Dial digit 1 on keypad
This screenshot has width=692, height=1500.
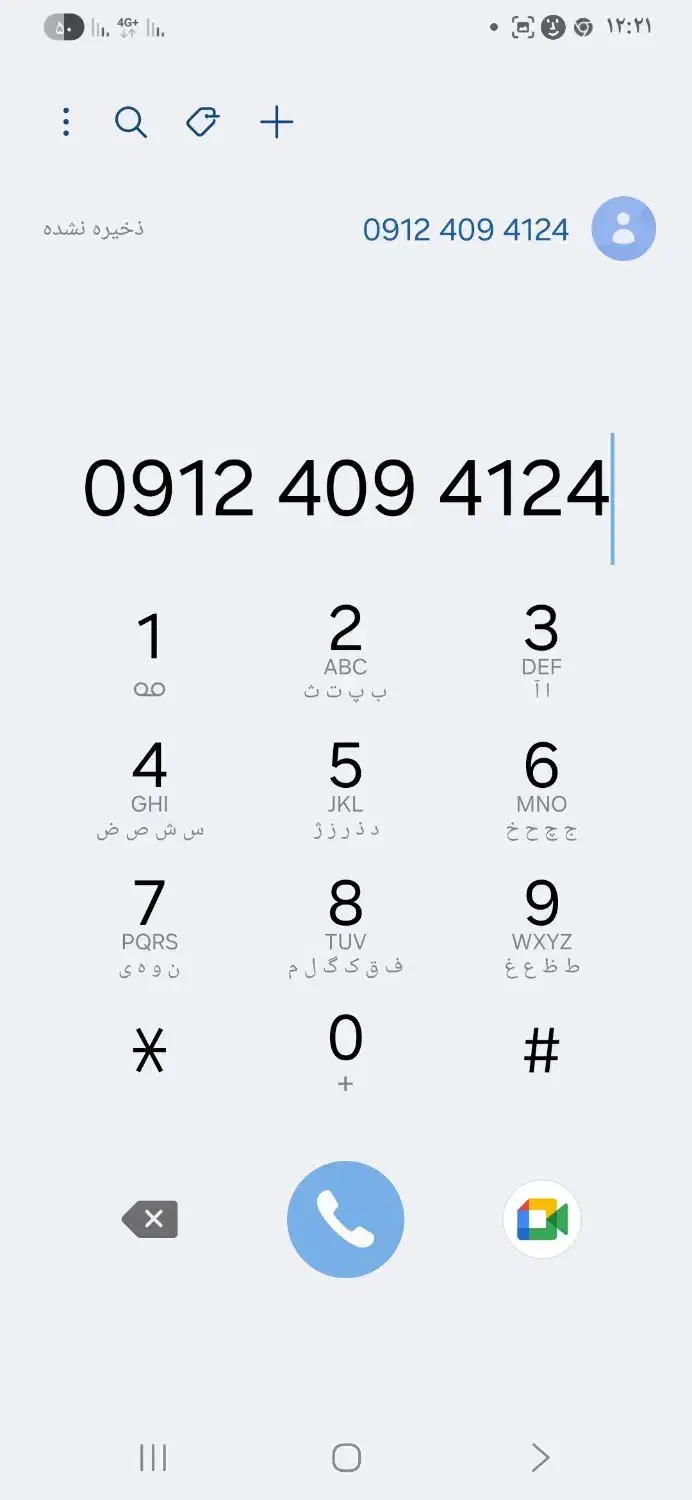point(150,650)
